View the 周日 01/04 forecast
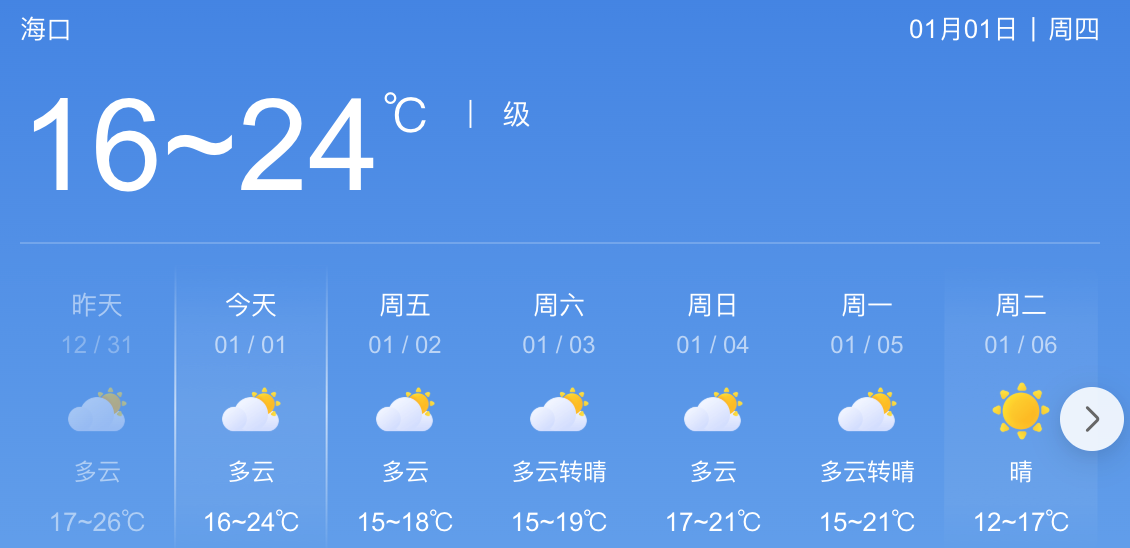Viewport: 1130px width, 548px height. pyautogui.click(x=713, y=412)
